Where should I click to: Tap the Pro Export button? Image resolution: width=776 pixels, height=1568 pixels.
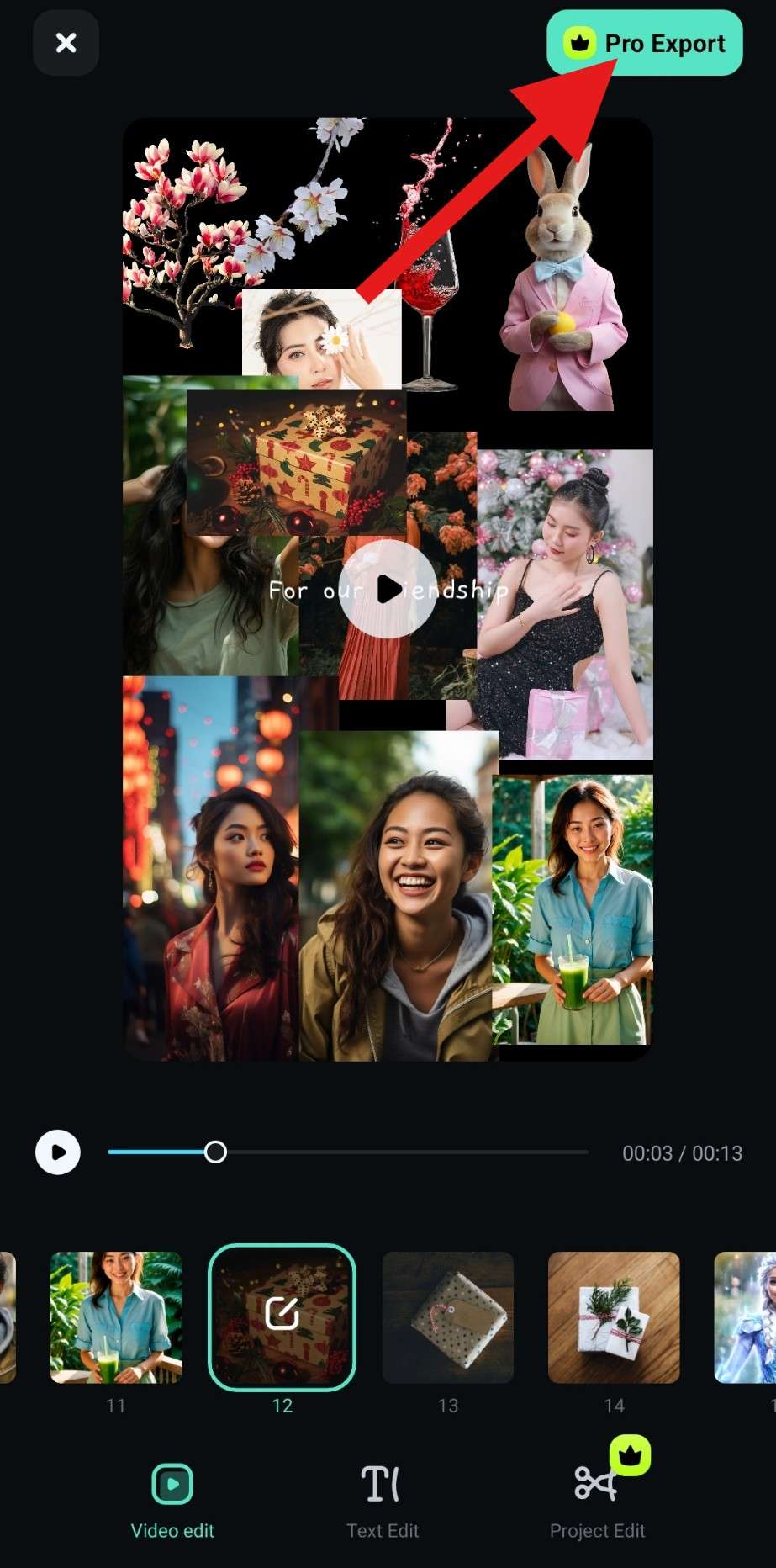pos(645,43)
